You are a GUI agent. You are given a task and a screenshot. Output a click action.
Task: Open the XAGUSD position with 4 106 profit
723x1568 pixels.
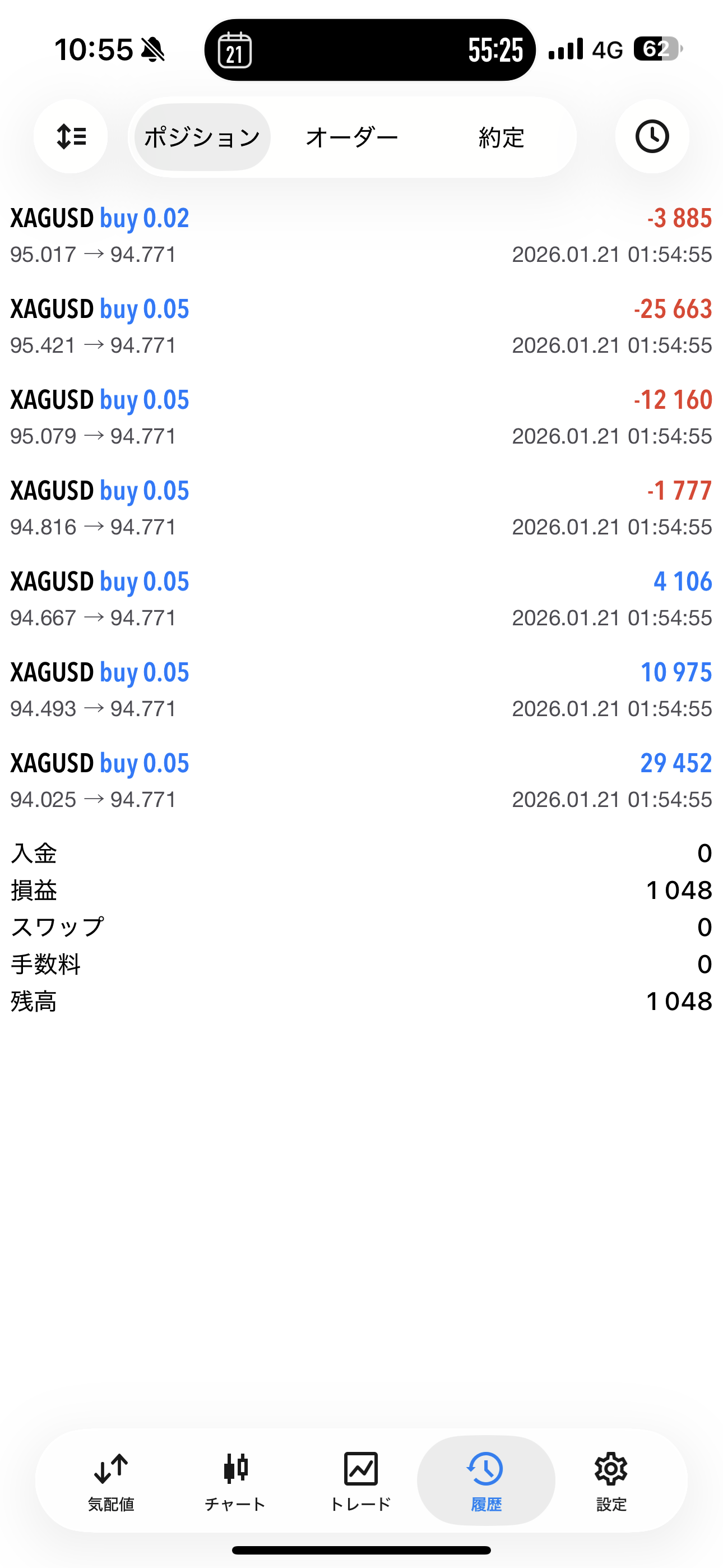361,599
